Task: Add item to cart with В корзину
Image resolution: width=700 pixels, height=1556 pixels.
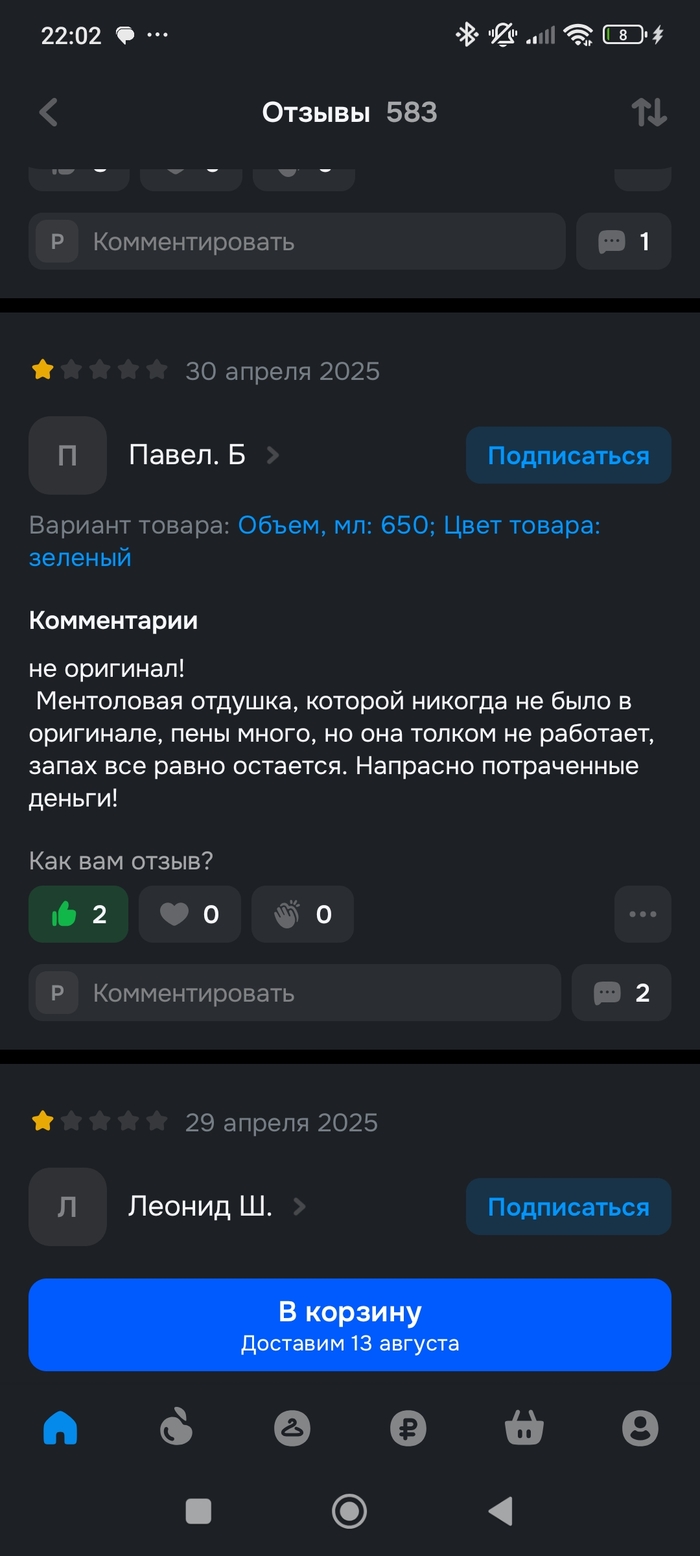Action: tap(349, 1324)
